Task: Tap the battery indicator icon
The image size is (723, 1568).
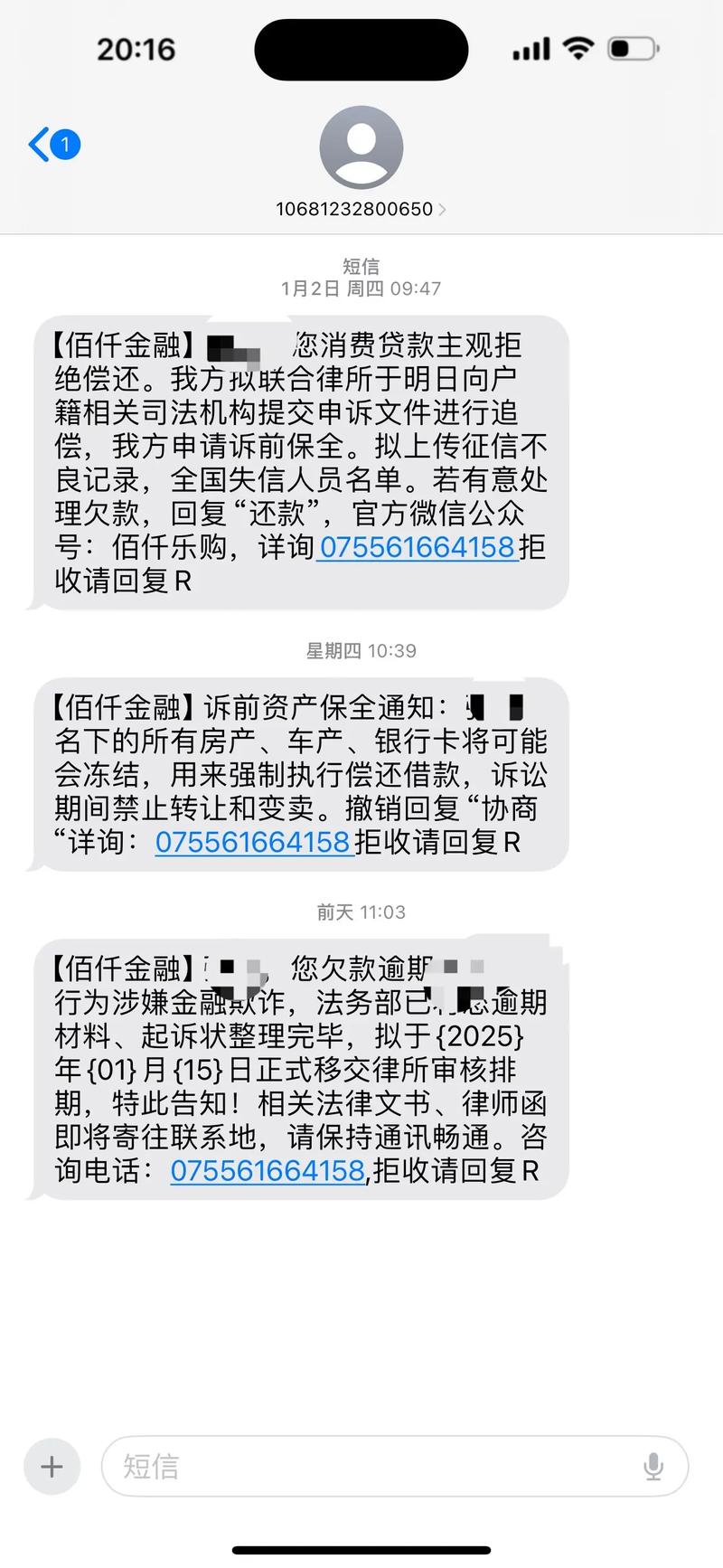Action: (633, 49)
